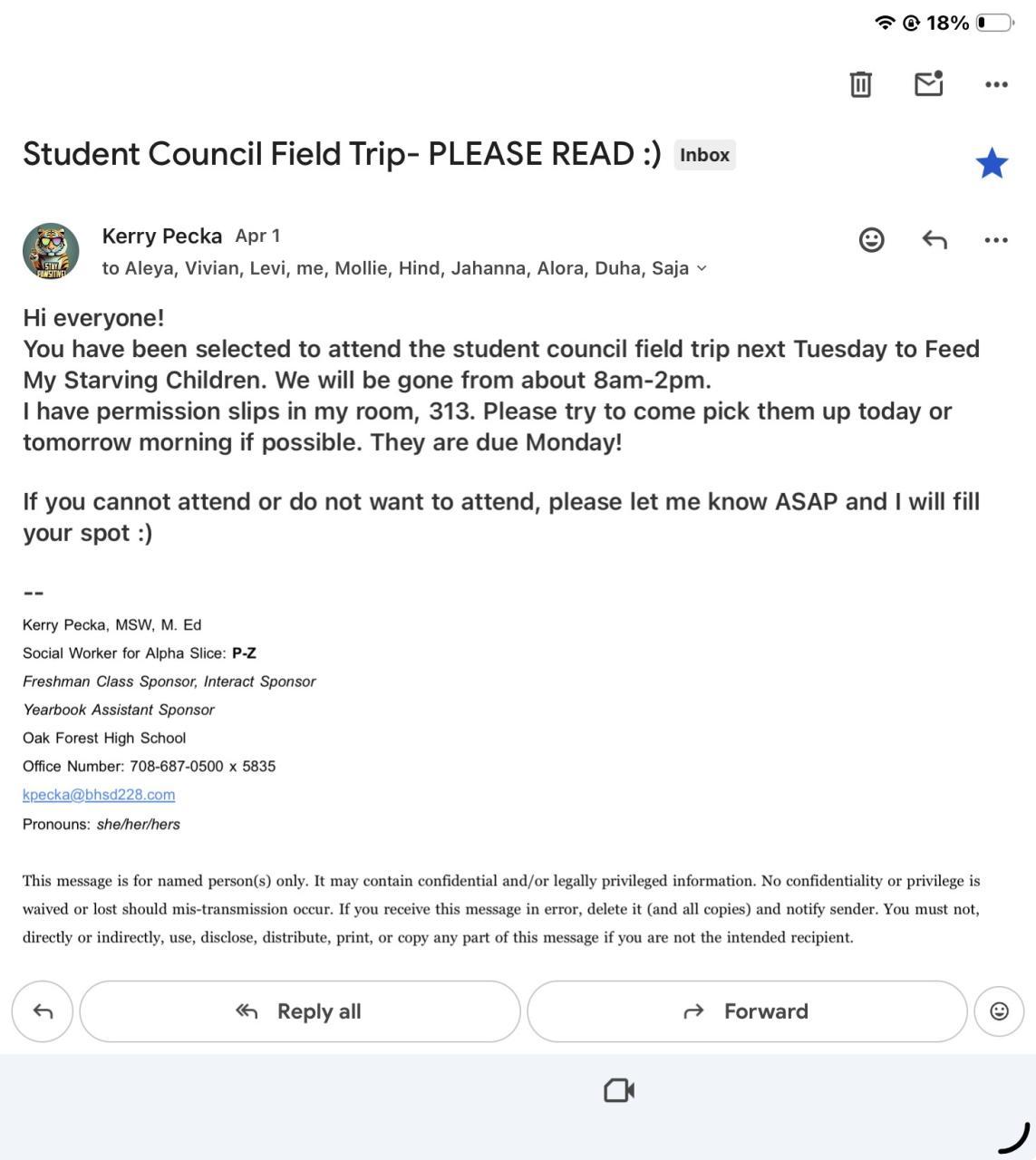The width and height of the screenshot is (1036, 1160).
Task: Forward this email
Action: pyautogui.click(x=747, y=1011)
